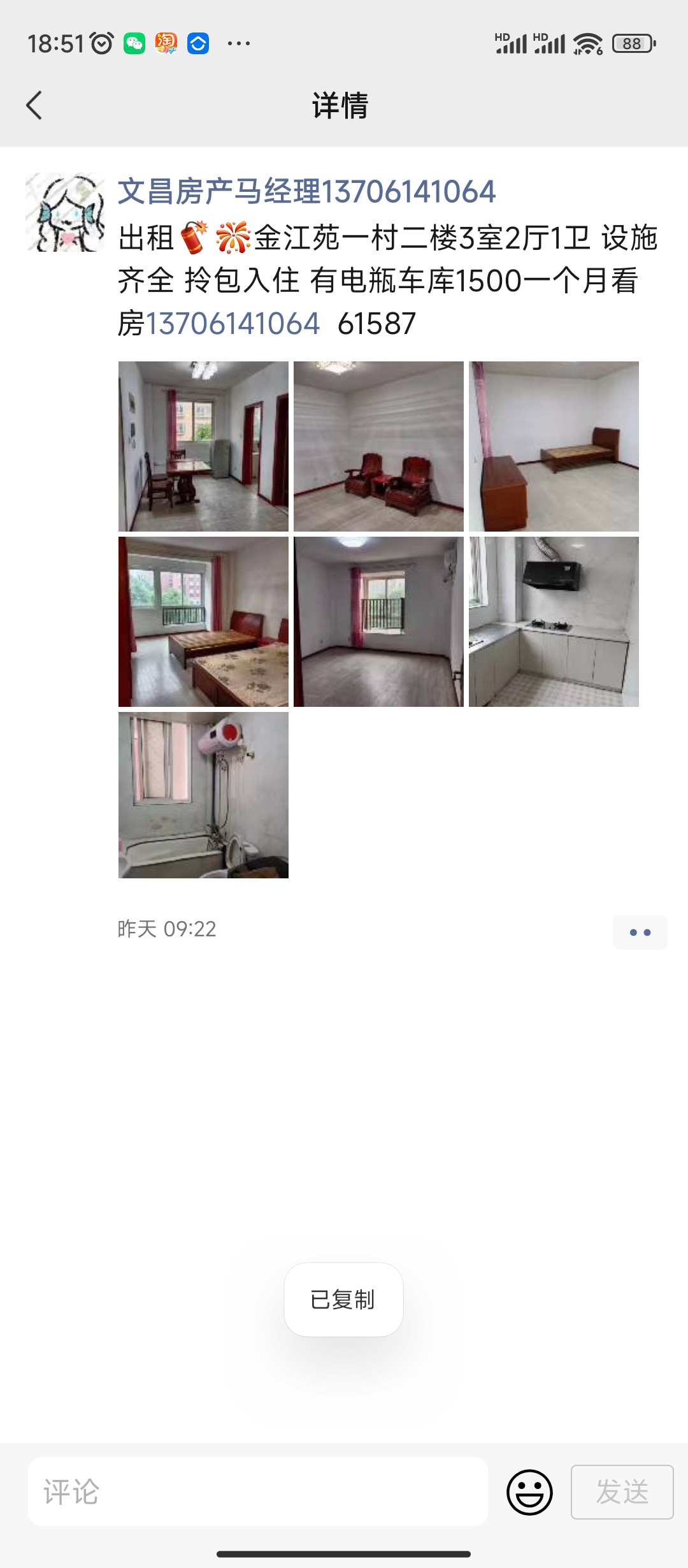Focus the 评论 comment input field

click(257, 1492)
